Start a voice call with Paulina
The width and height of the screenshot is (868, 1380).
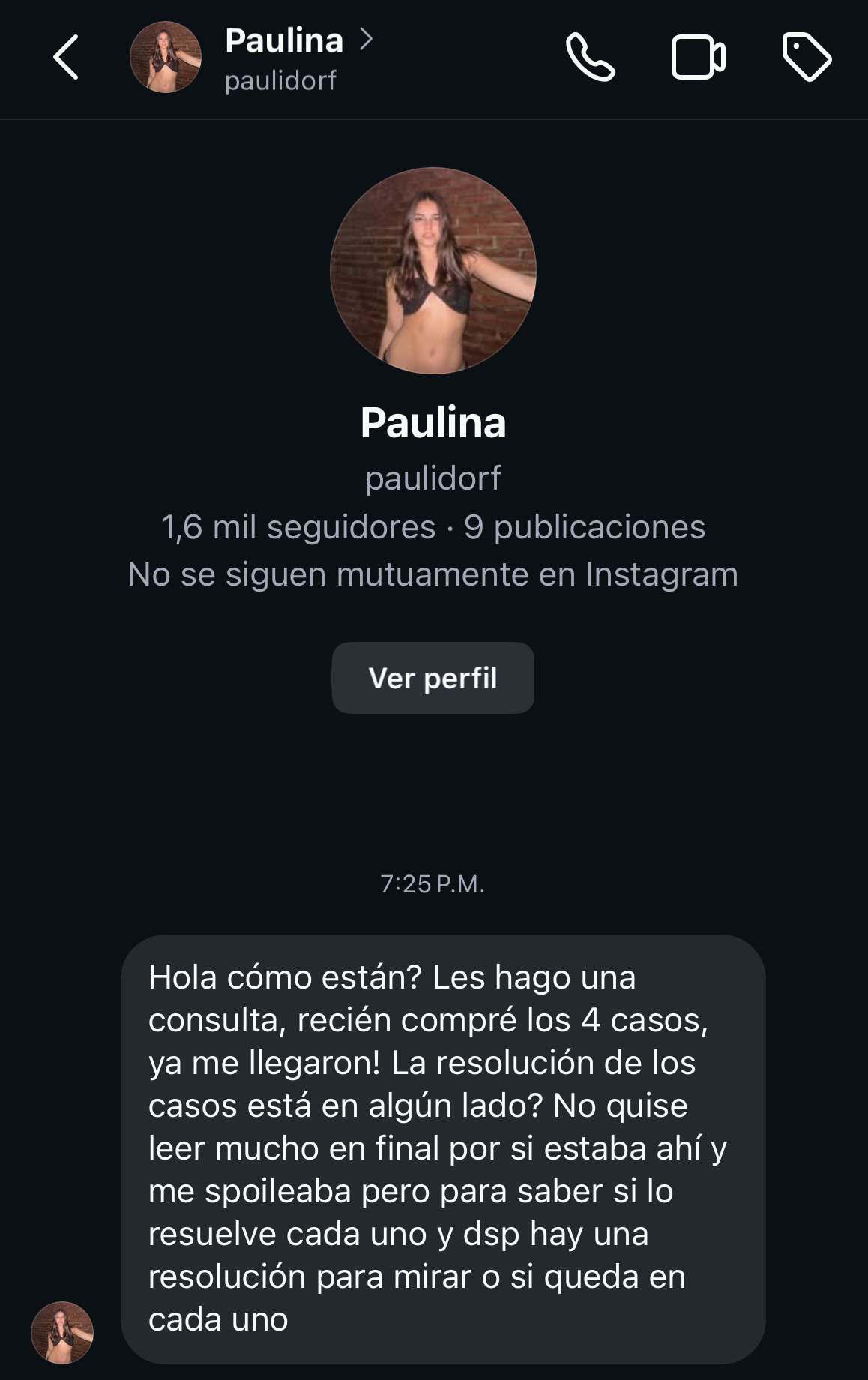591,57
